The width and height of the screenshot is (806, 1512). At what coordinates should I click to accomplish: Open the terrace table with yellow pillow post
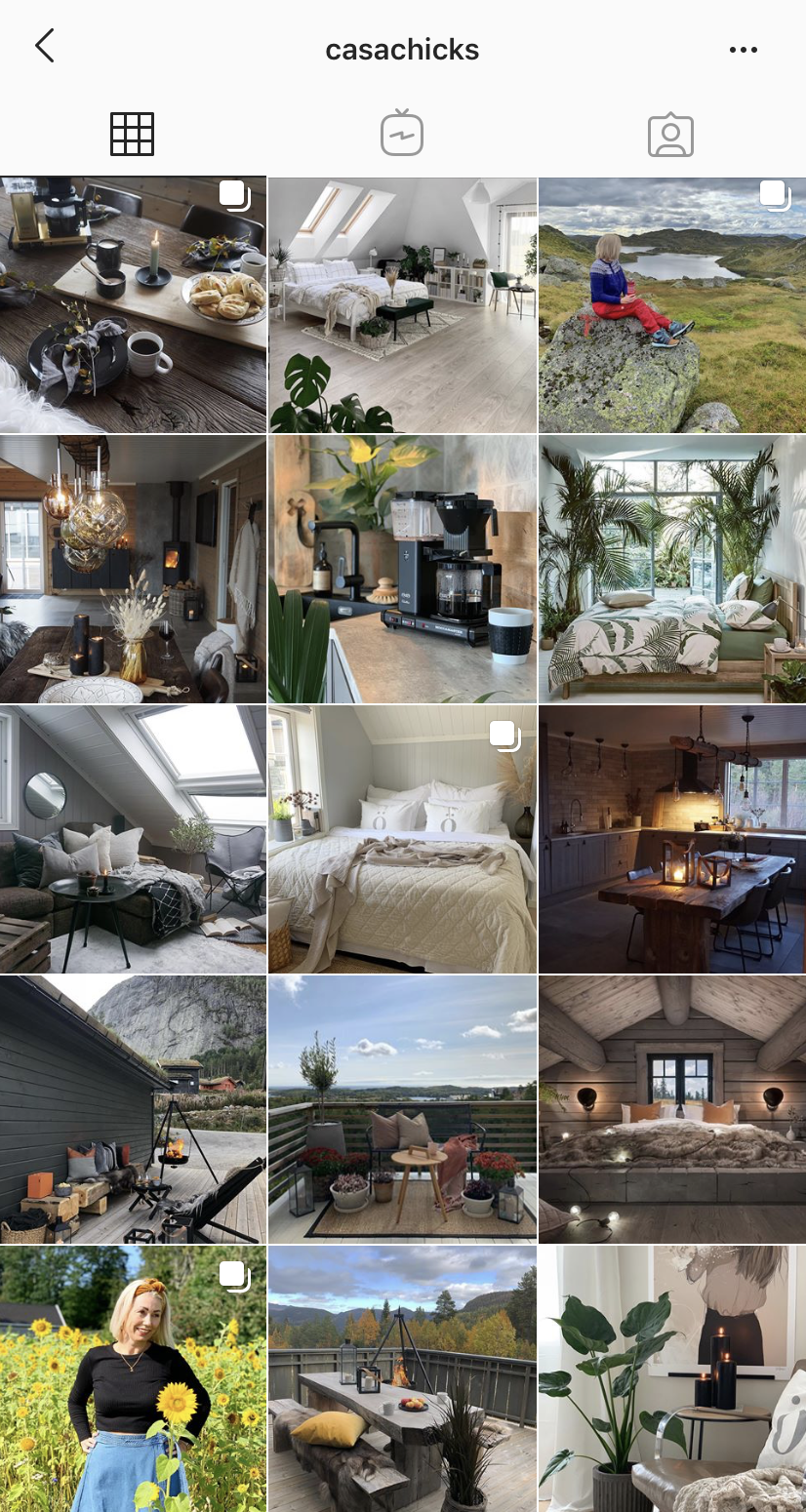tap(403, 1379)
